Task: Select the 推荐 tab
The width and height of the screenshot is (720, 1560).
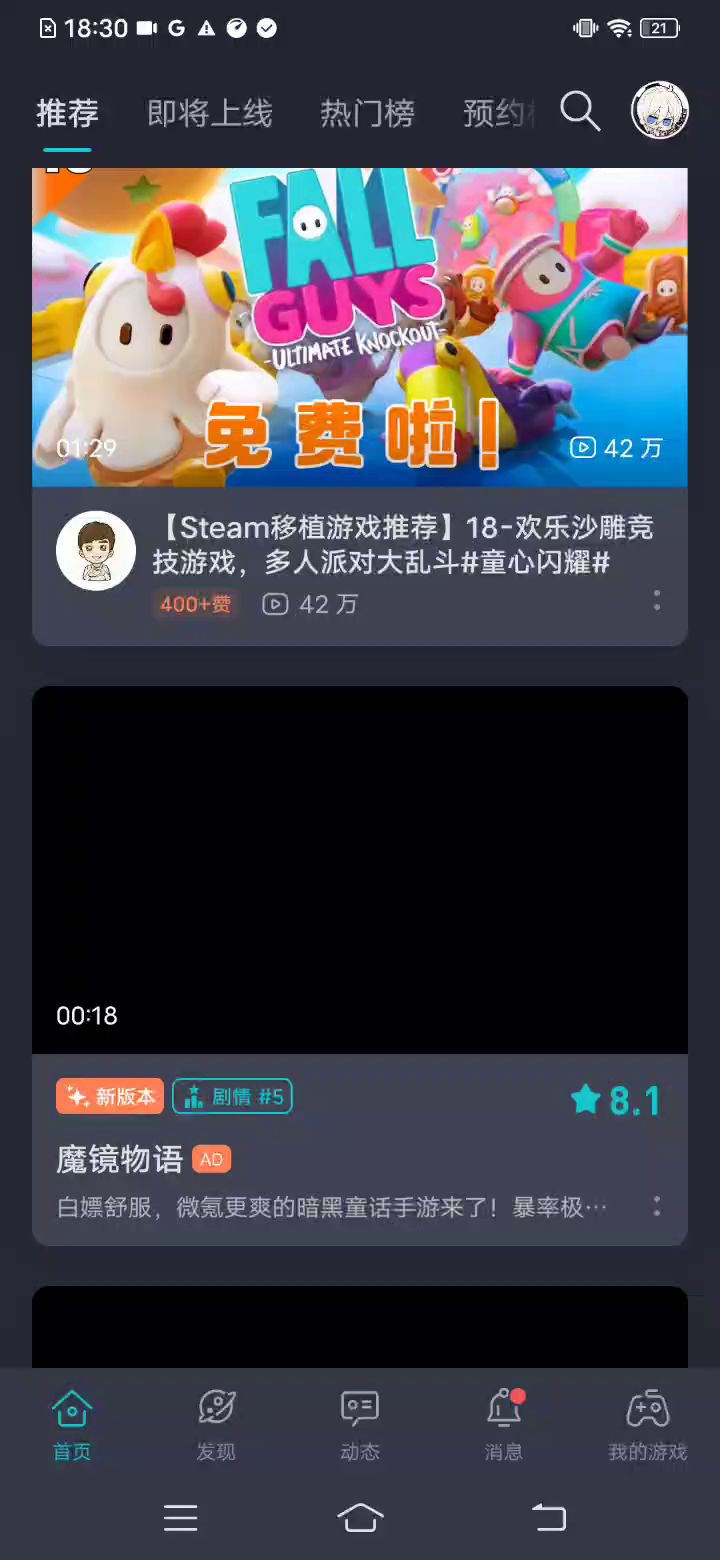Action: (x=67, y=114)
